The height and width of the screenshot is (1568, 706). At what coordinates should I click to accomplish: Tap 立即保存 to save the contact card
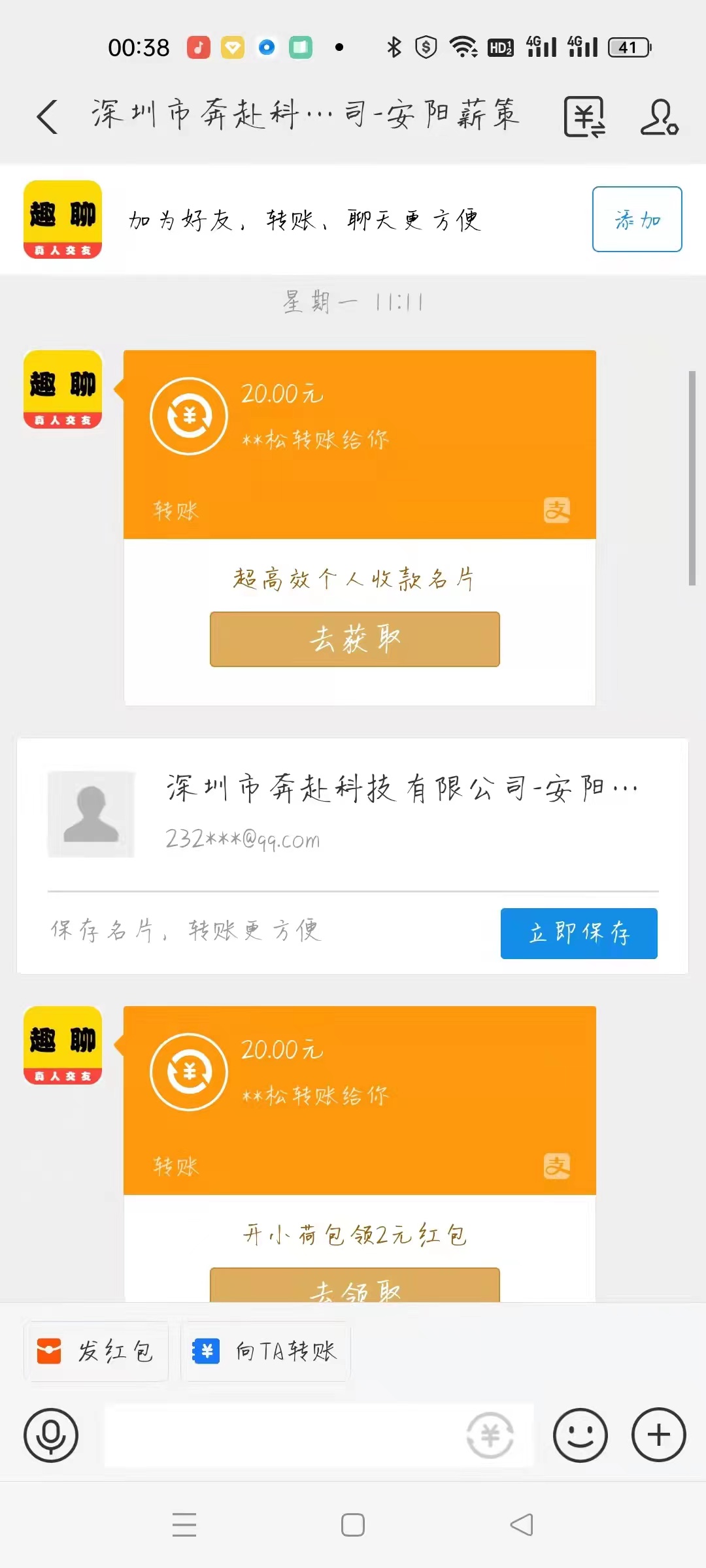tap(579, 934)
